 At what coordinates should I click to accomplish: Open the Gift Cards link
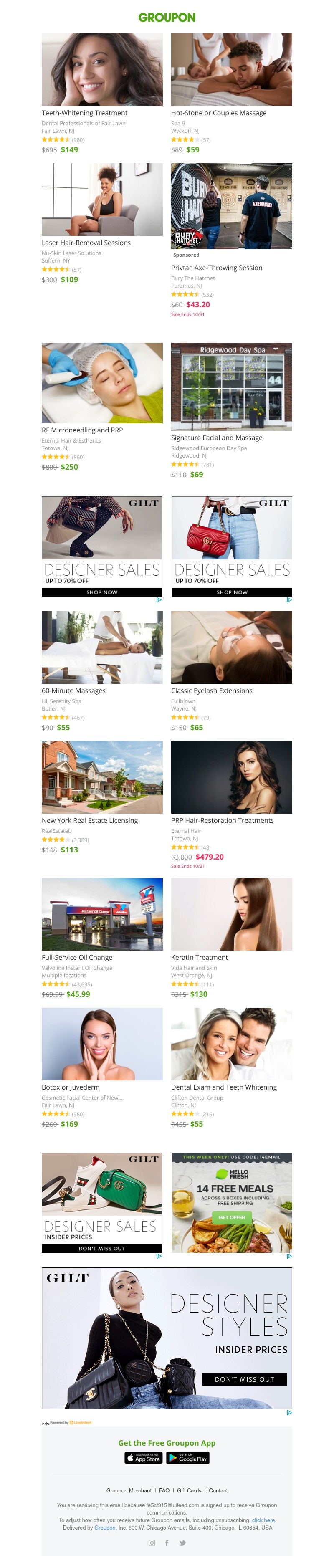(x=189, y=1490)
